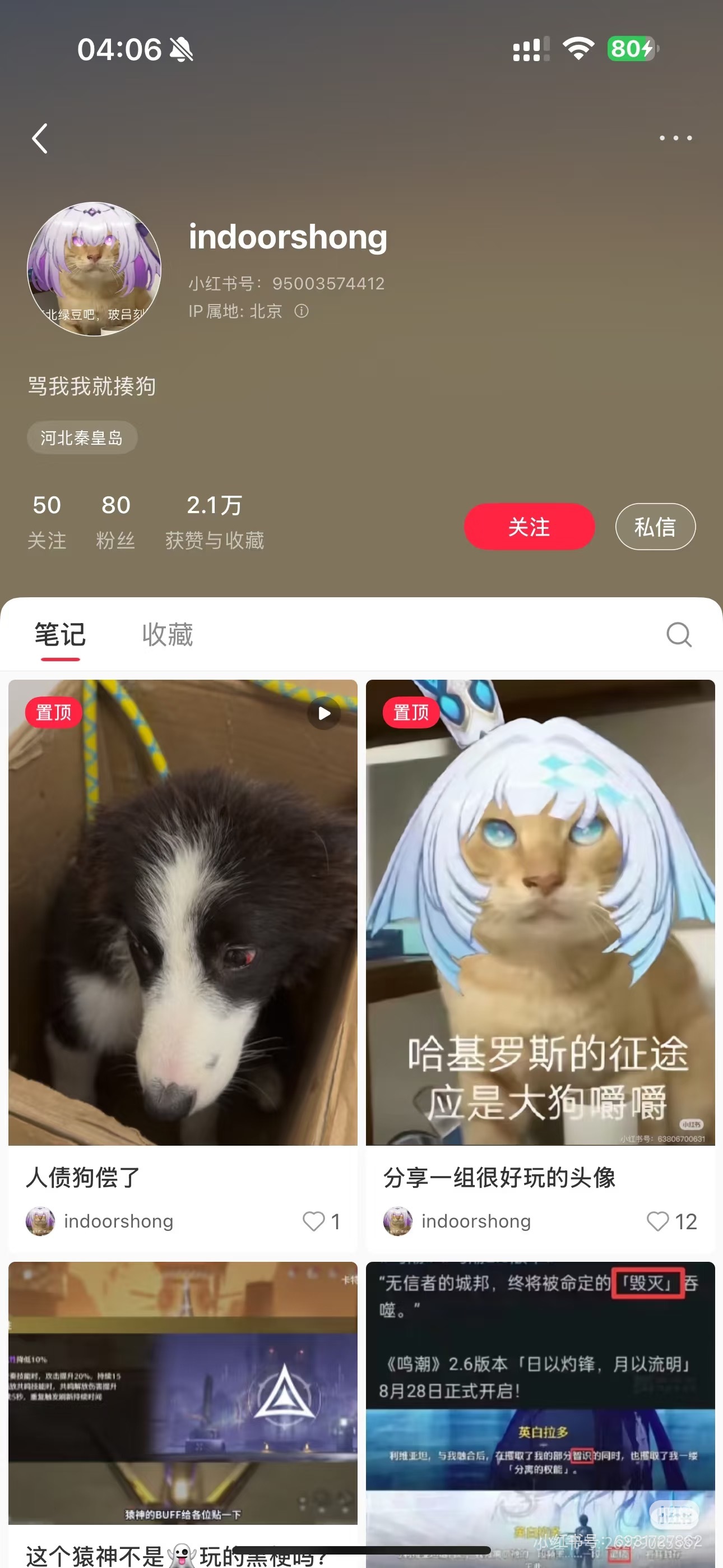View the 50 关注 following list
Screen dimensions: 723x1568
pos(47,522)
